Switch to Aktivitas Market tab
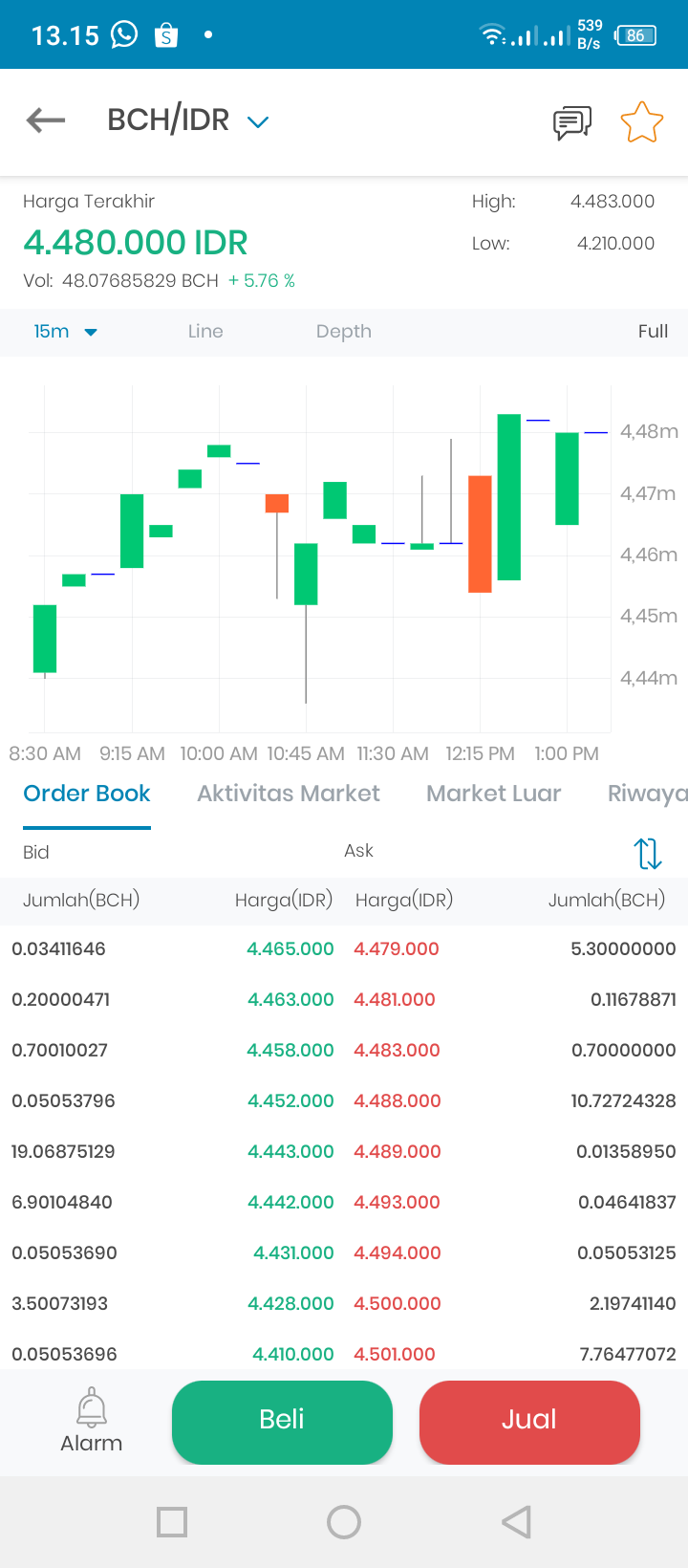Image resolution: width=688 pixels, height=1568 pixels. 289,794
